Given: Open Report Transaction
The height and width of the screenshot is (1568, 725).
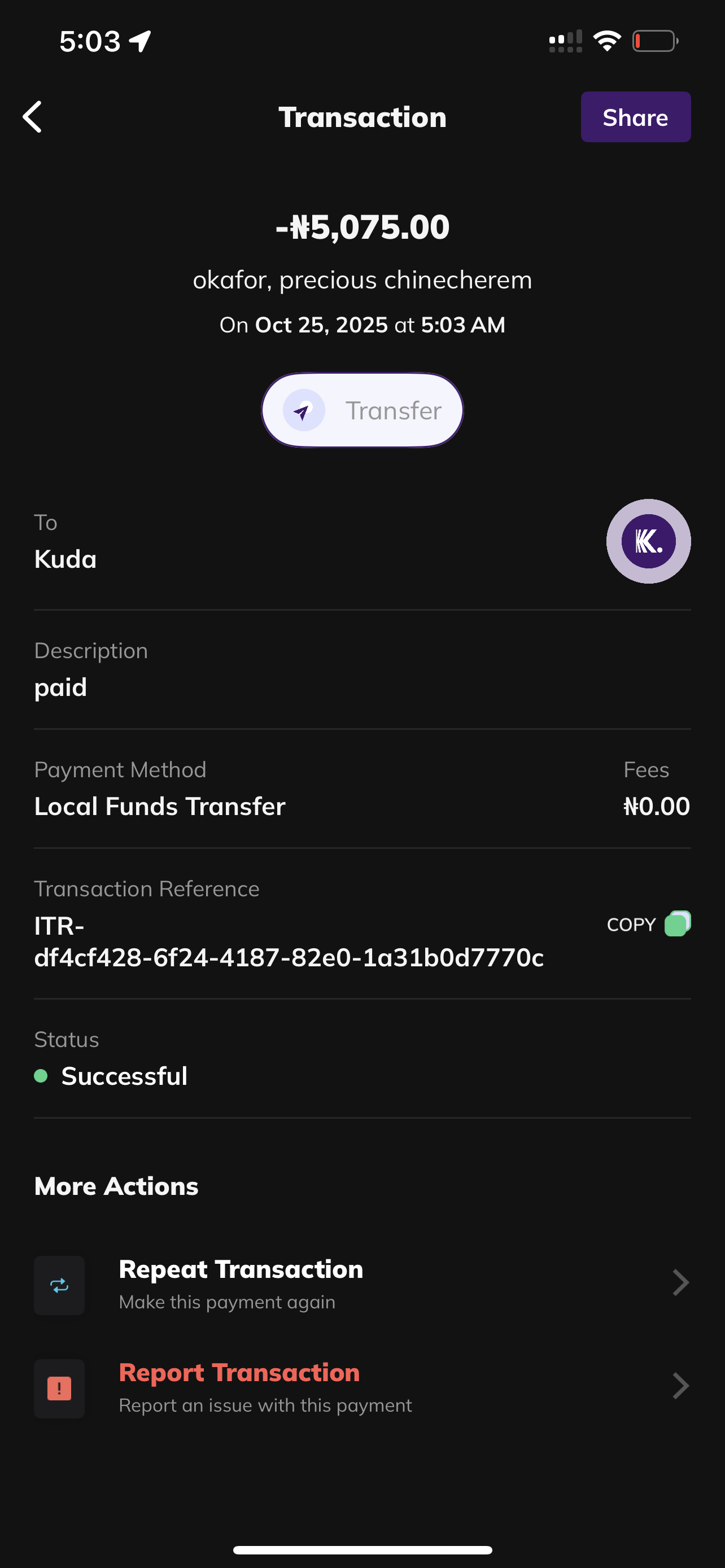Looking at the screenshot, I should (x=362, y=1387).
